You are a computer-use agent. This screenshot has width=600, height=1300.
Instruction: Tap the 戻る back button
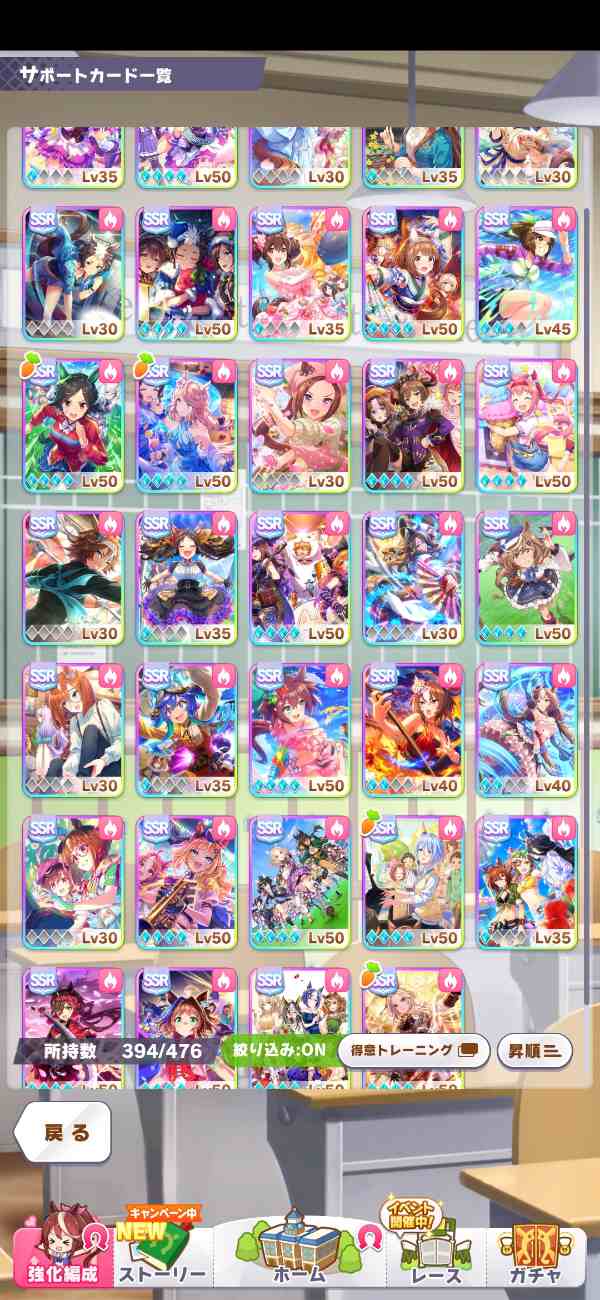64,1133
